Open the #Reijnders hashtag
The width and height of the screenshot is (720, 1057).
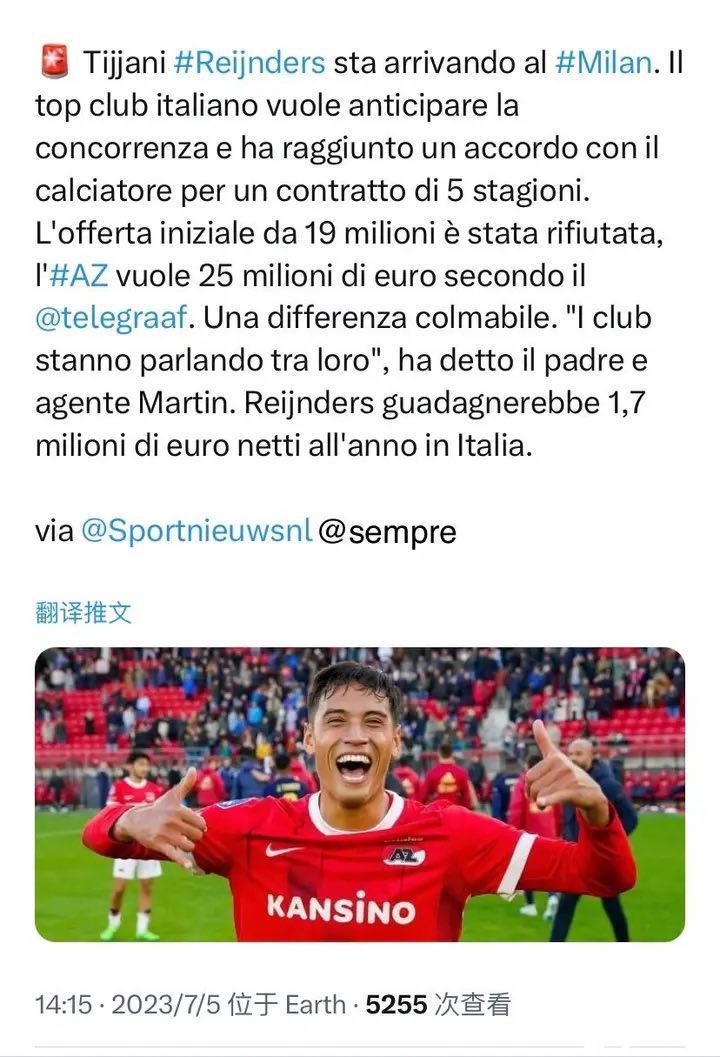coord(249,62)
